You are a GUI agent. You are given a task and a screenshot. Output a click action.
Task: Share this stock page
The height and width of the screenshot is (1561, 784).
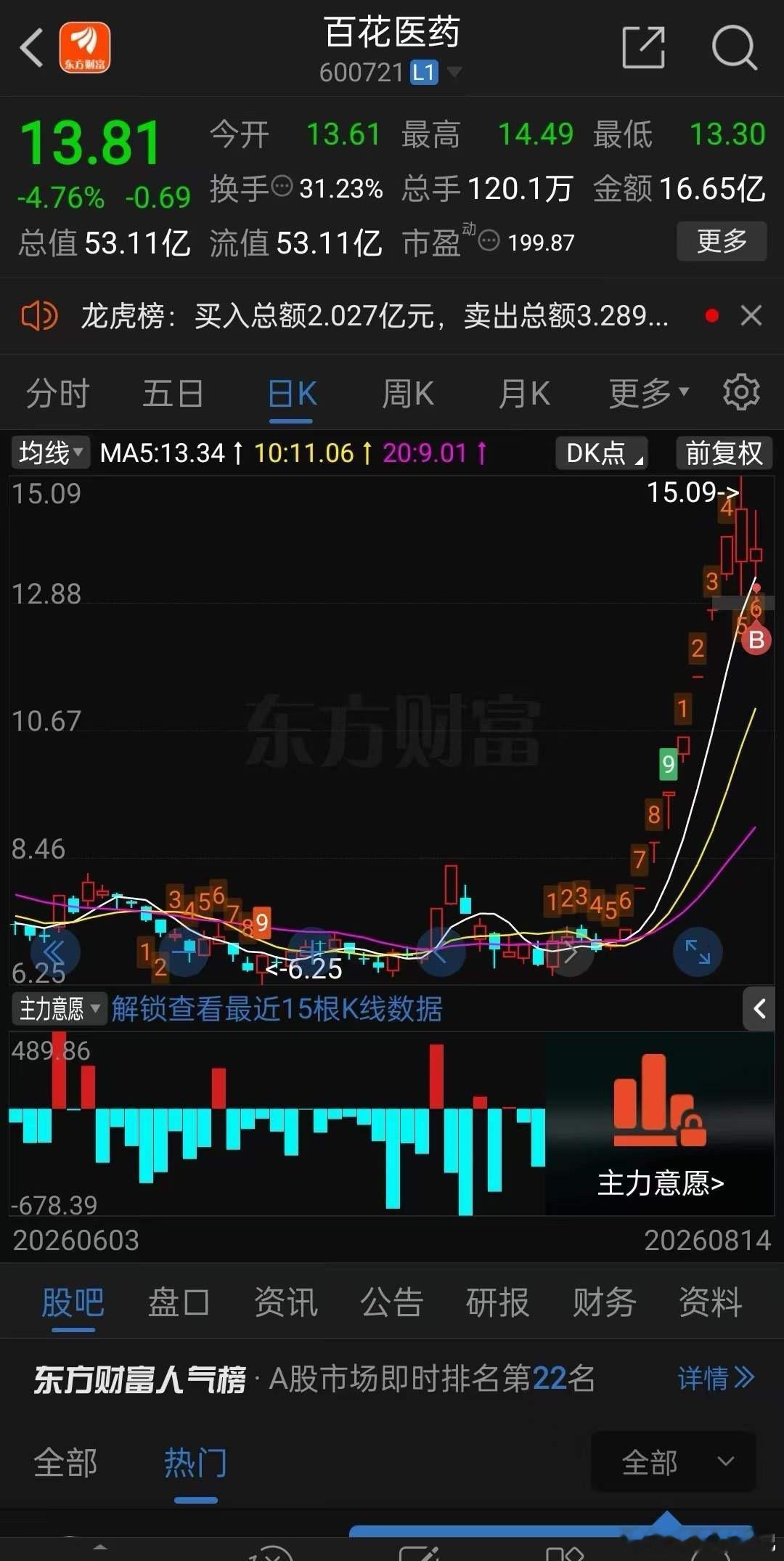644,48
